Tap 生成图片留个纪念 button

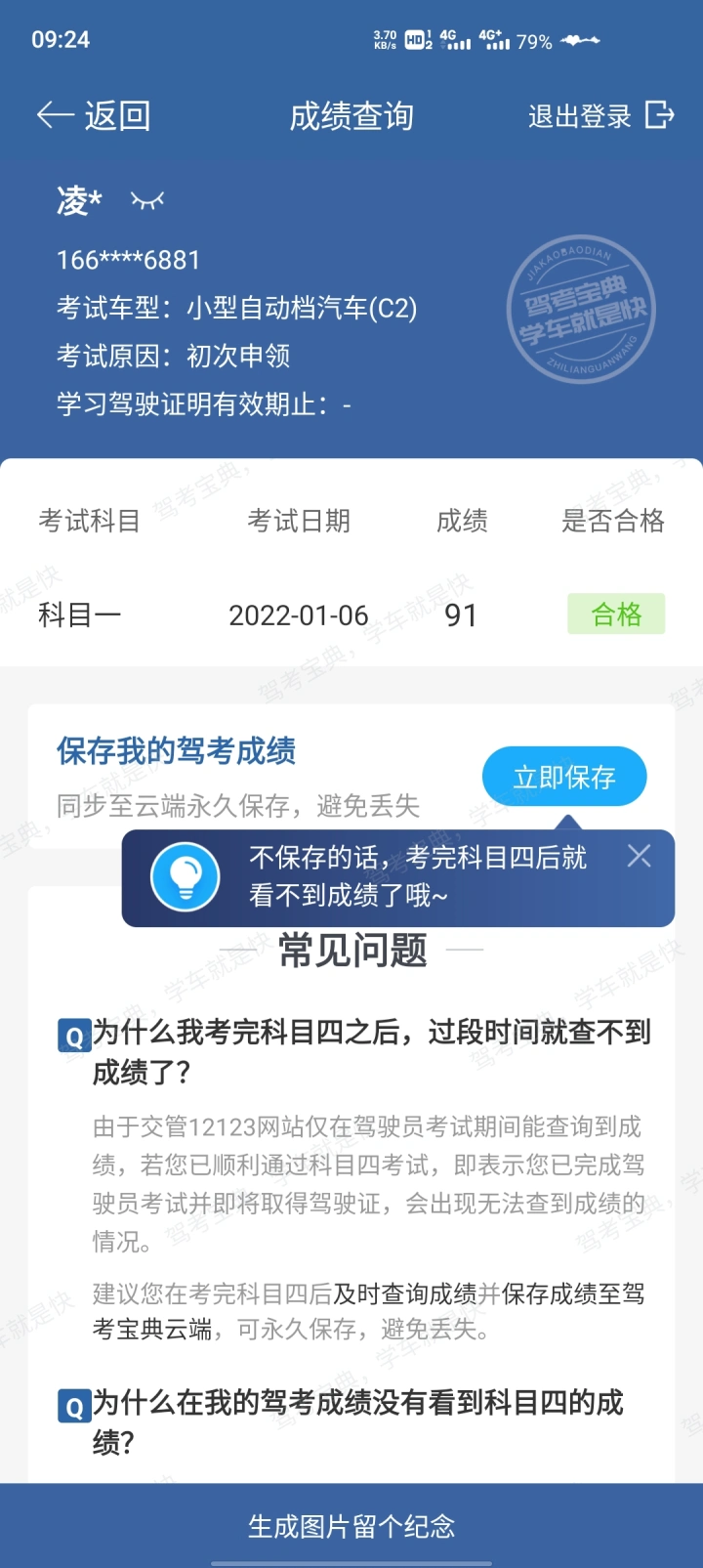tap(351, 1526)
